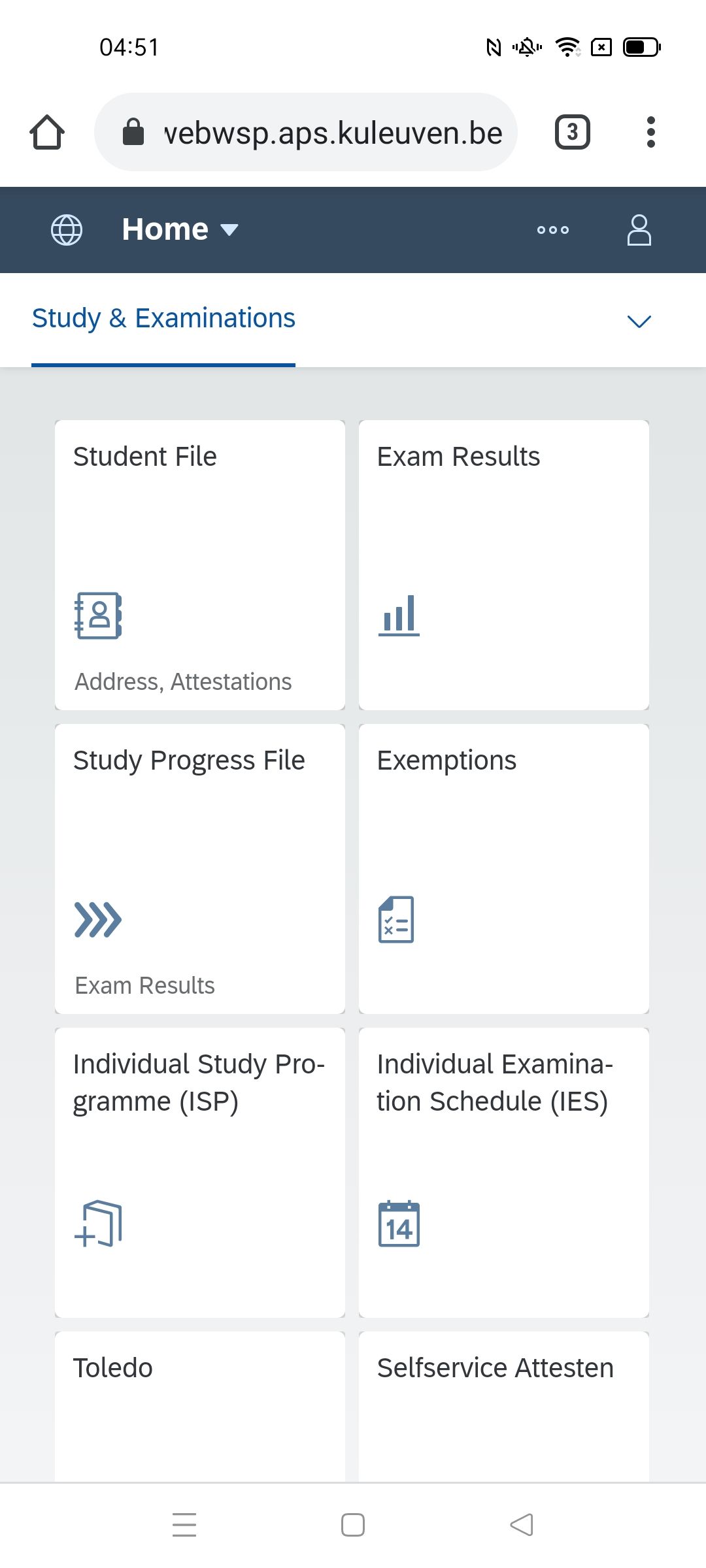Select the Study & Examinations tab
The height and width of the screenshot is (1568, 706).
[x=163, y=319]
